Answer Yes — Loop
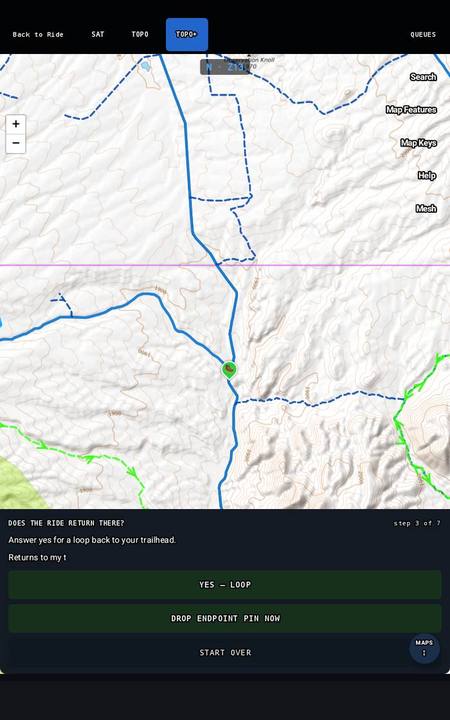This screenshot has height=720, width=450. 225,585
